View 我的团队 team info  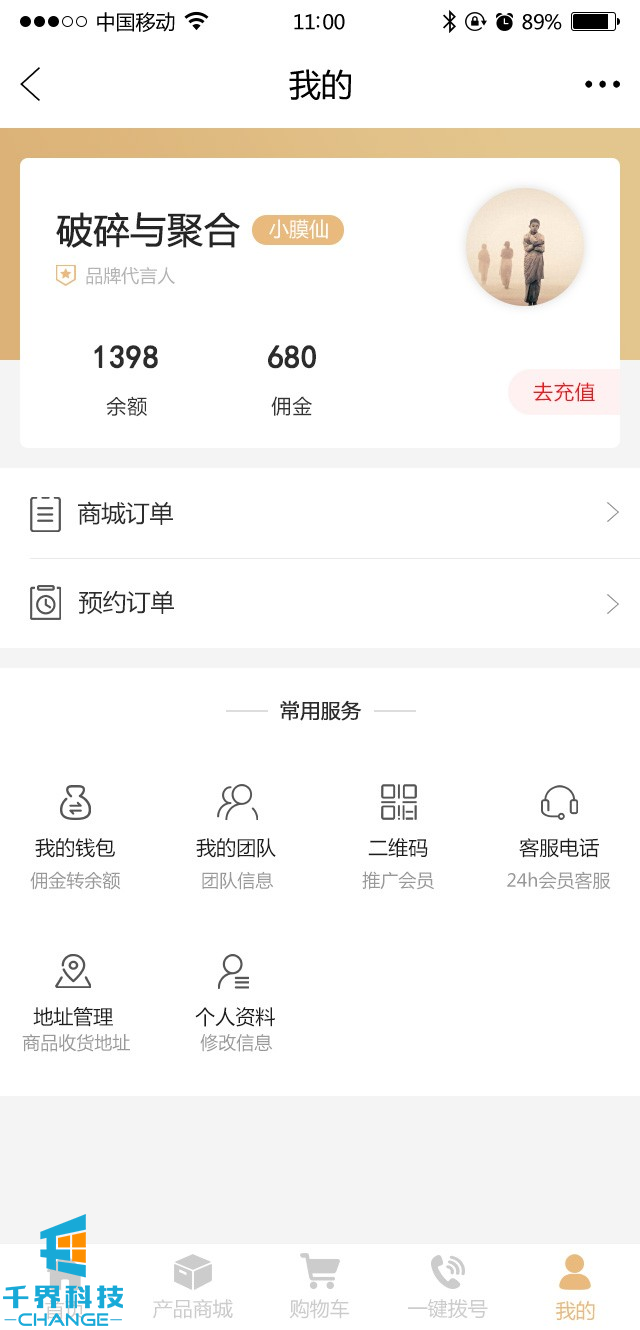(x=236, y=835)
